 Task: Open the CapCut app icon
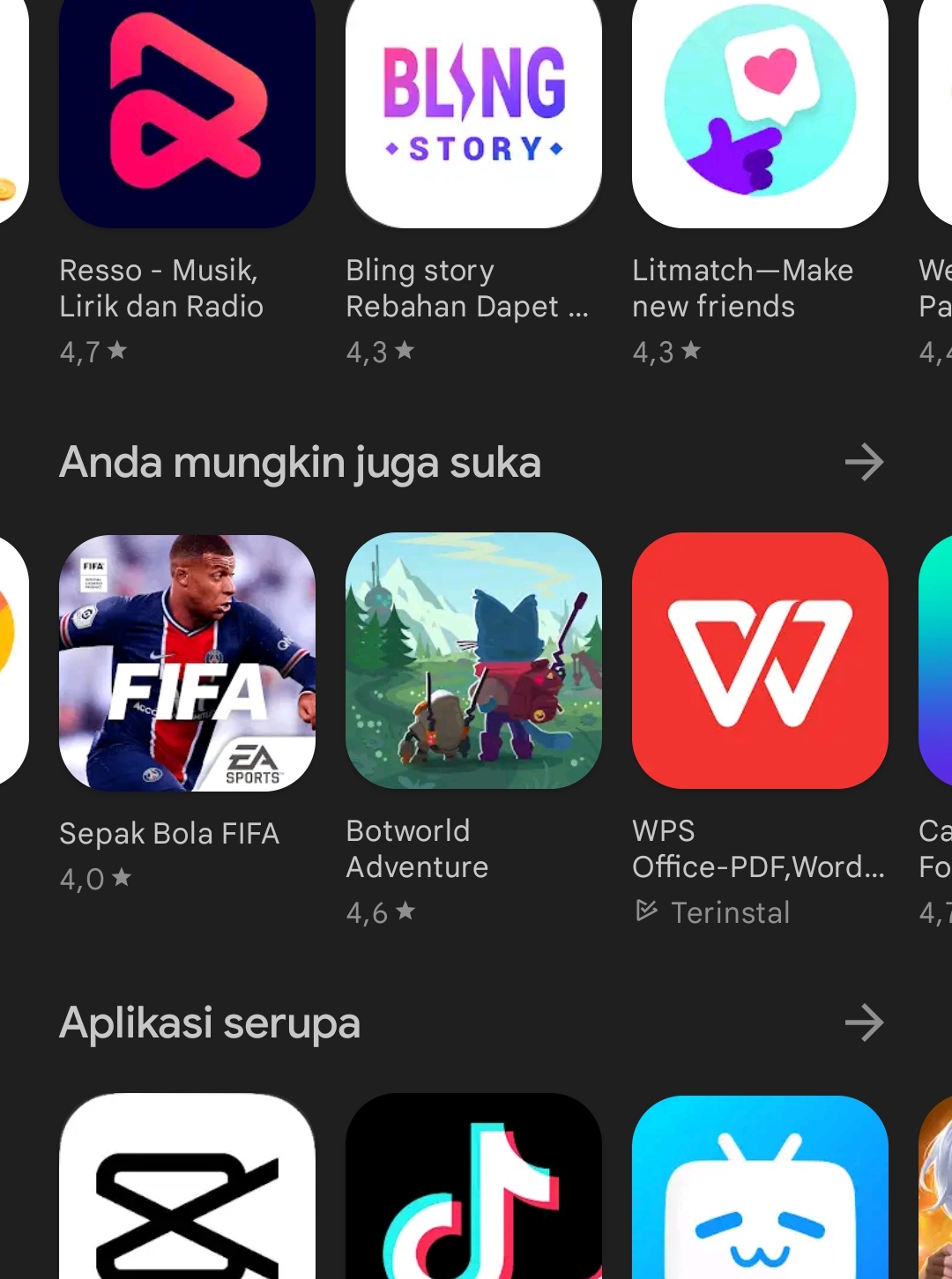tap(186, 1208)
